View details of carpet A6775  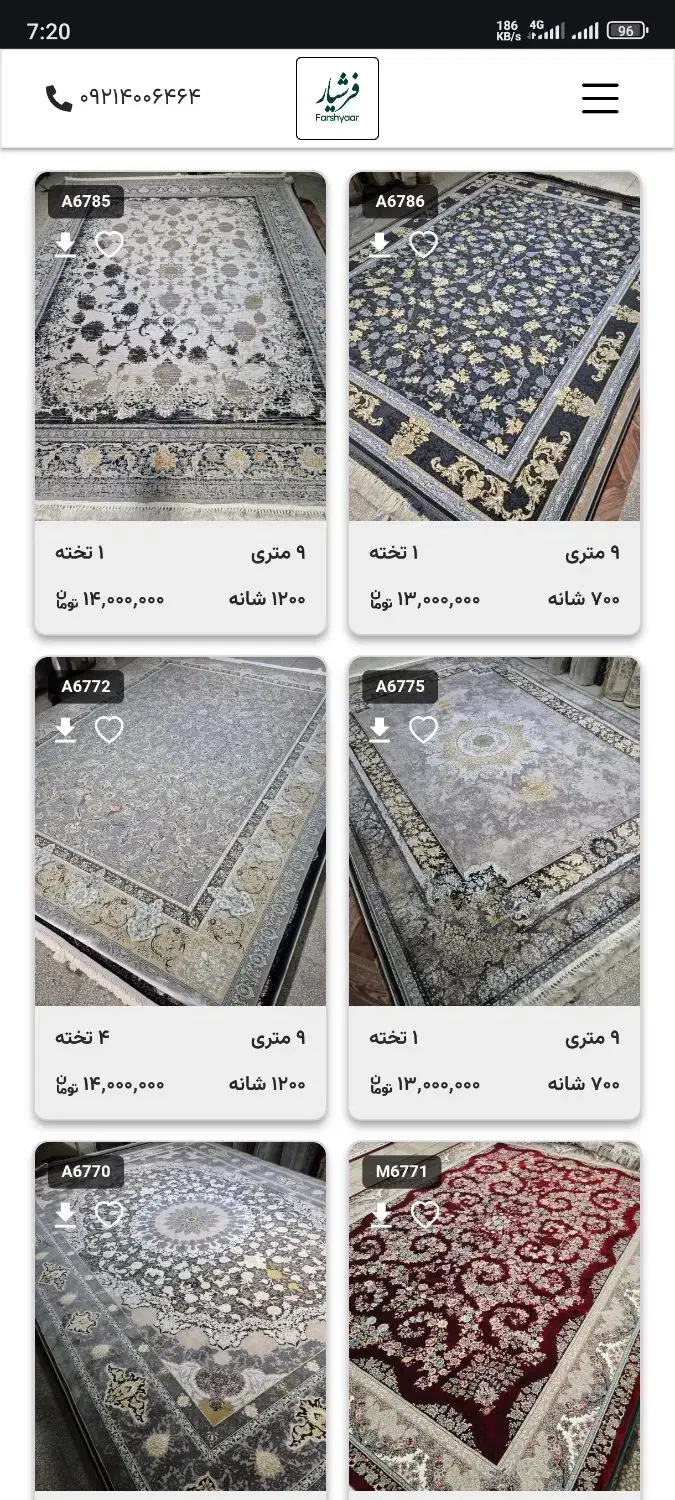tap(494, 880)
